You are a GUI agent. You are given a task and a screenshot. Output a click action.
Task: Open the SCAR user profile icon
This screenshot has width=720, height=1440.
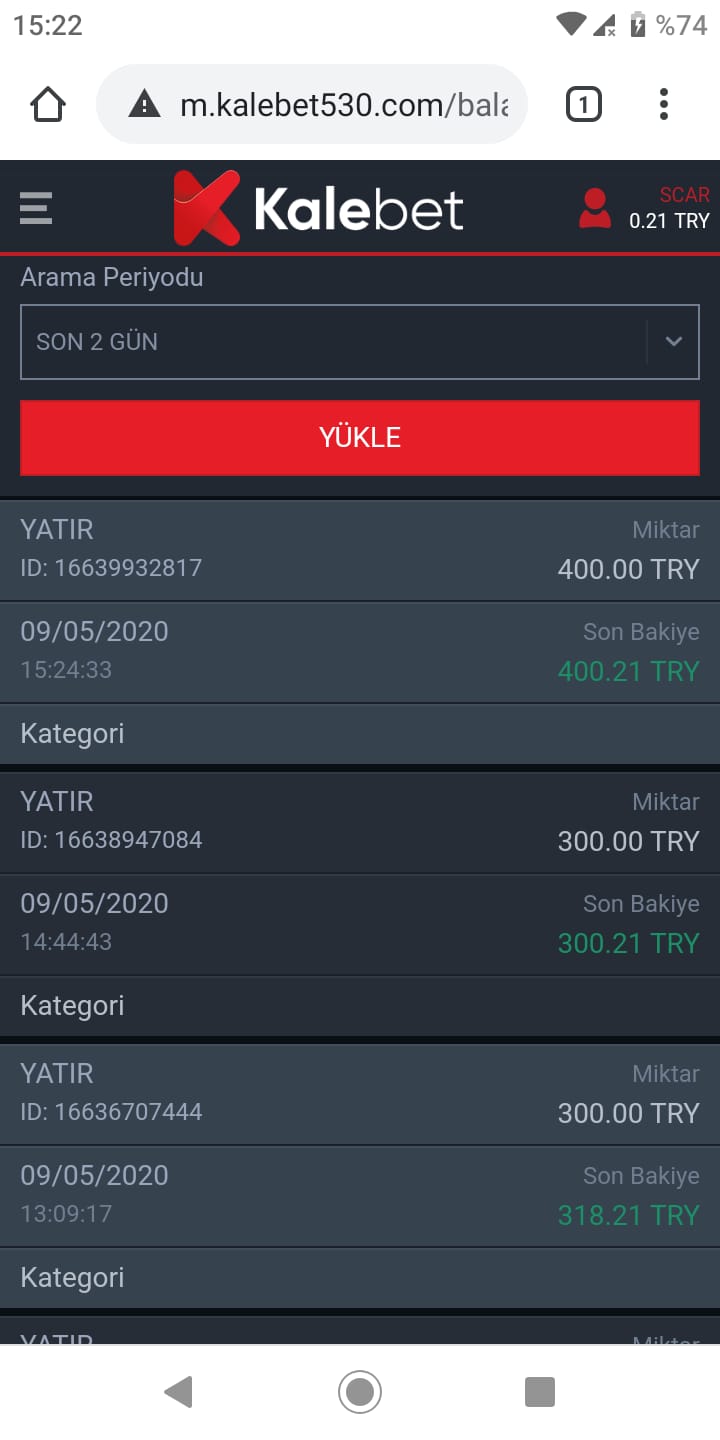[595, 208]
